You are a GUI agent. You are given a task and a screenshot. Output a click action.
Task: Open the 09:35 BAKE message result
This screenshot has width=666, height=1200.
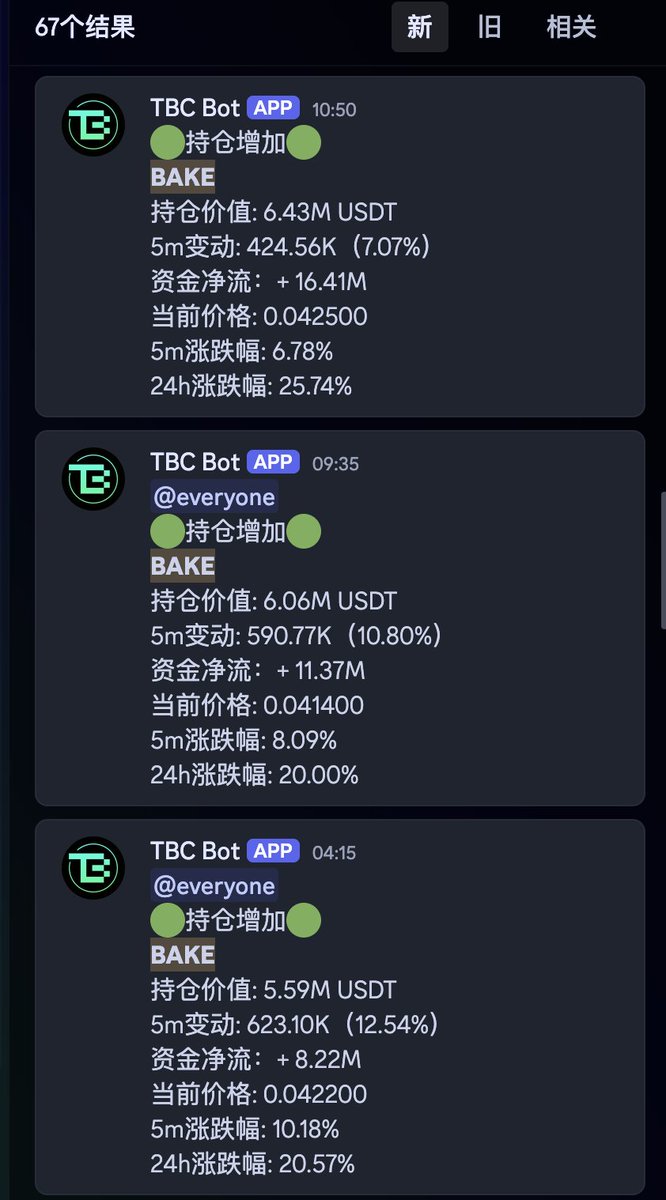point(340,618)
